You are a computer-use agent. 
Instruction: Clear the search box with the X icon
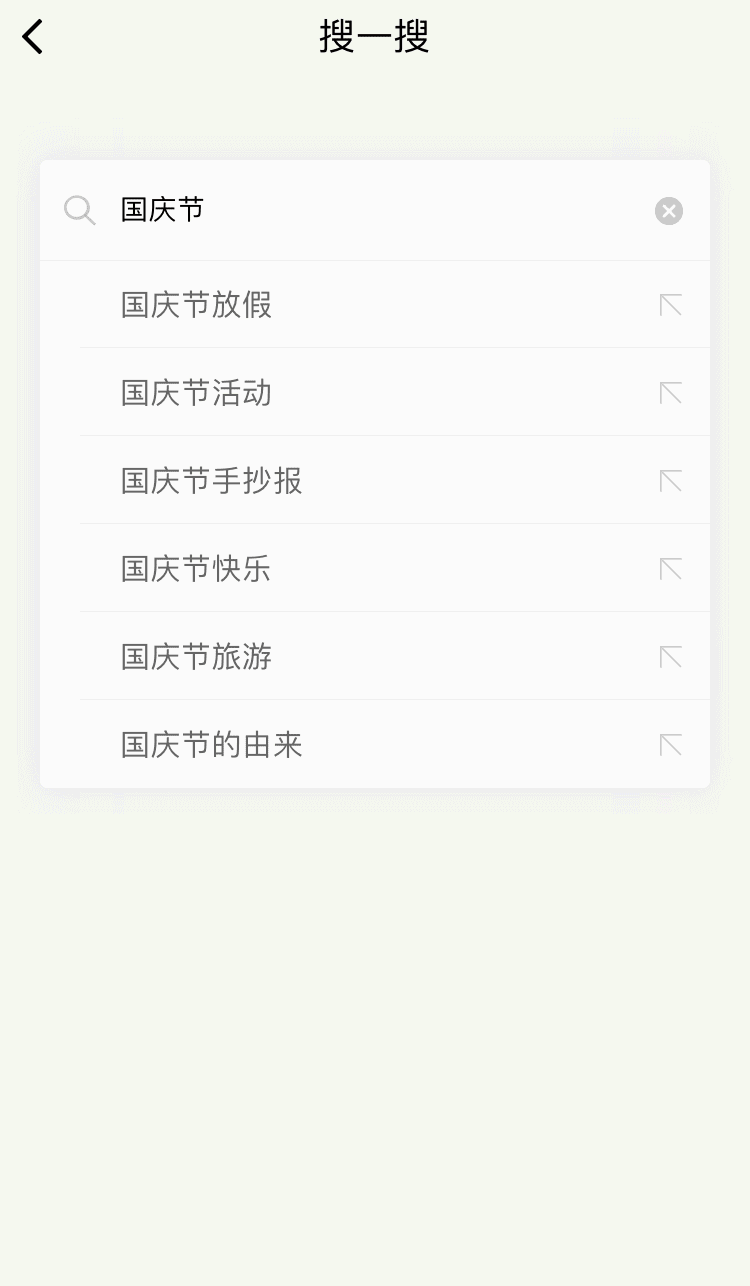click(668, 210)
